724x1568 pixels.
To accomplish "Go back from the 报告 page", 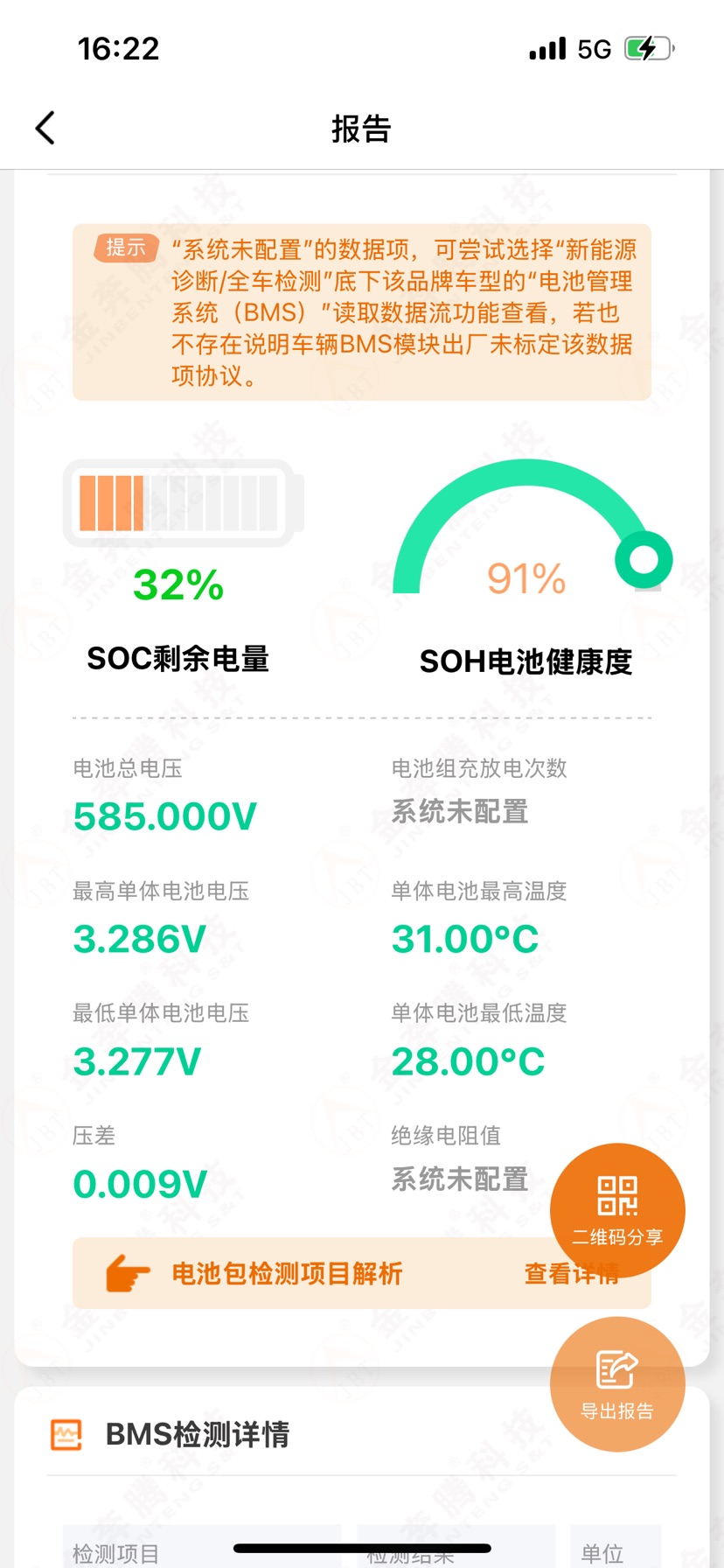I will coord(45,128).
